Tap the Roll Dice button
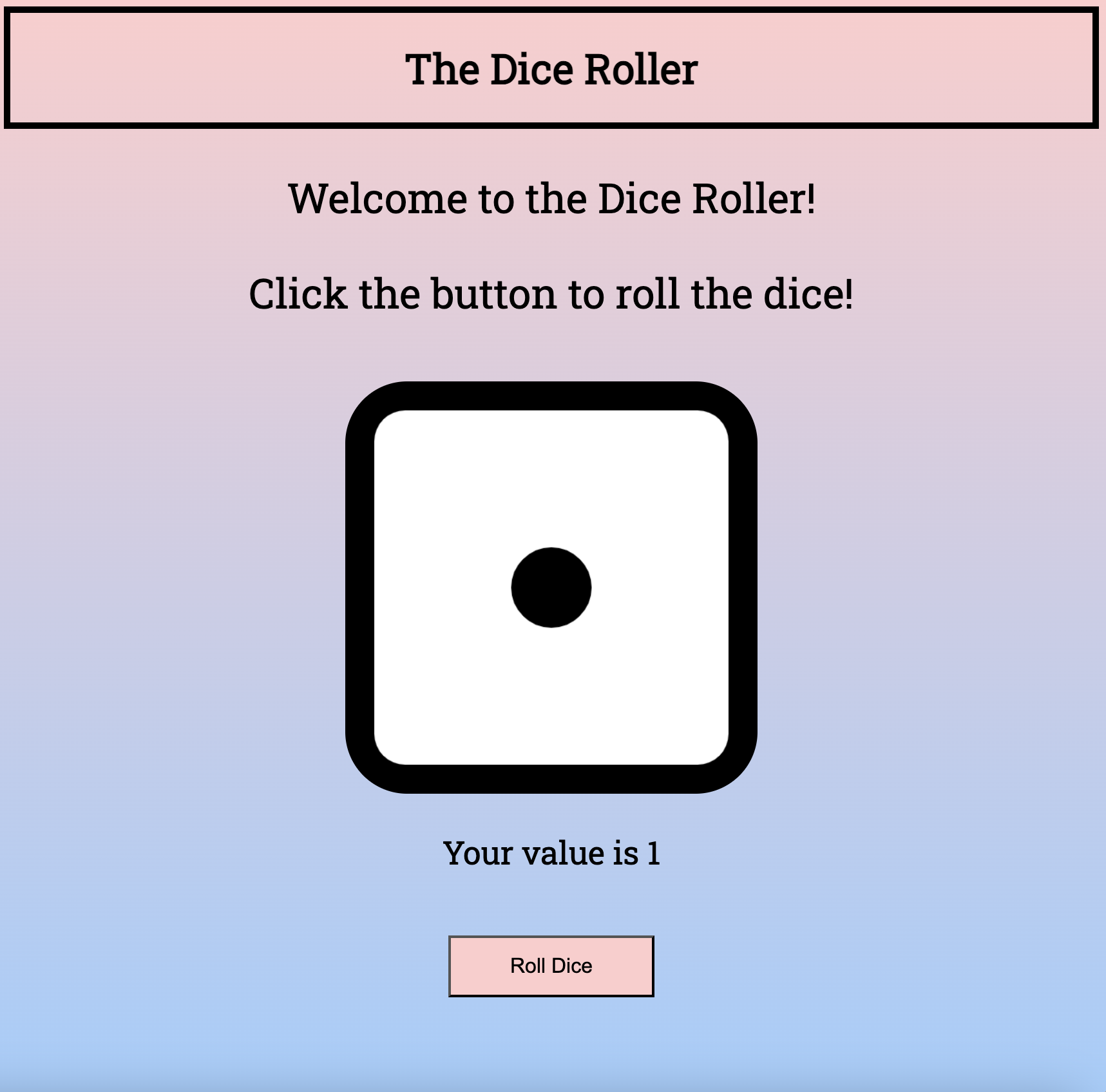This screenshot has width=1106, height=1092. (551, 966)
